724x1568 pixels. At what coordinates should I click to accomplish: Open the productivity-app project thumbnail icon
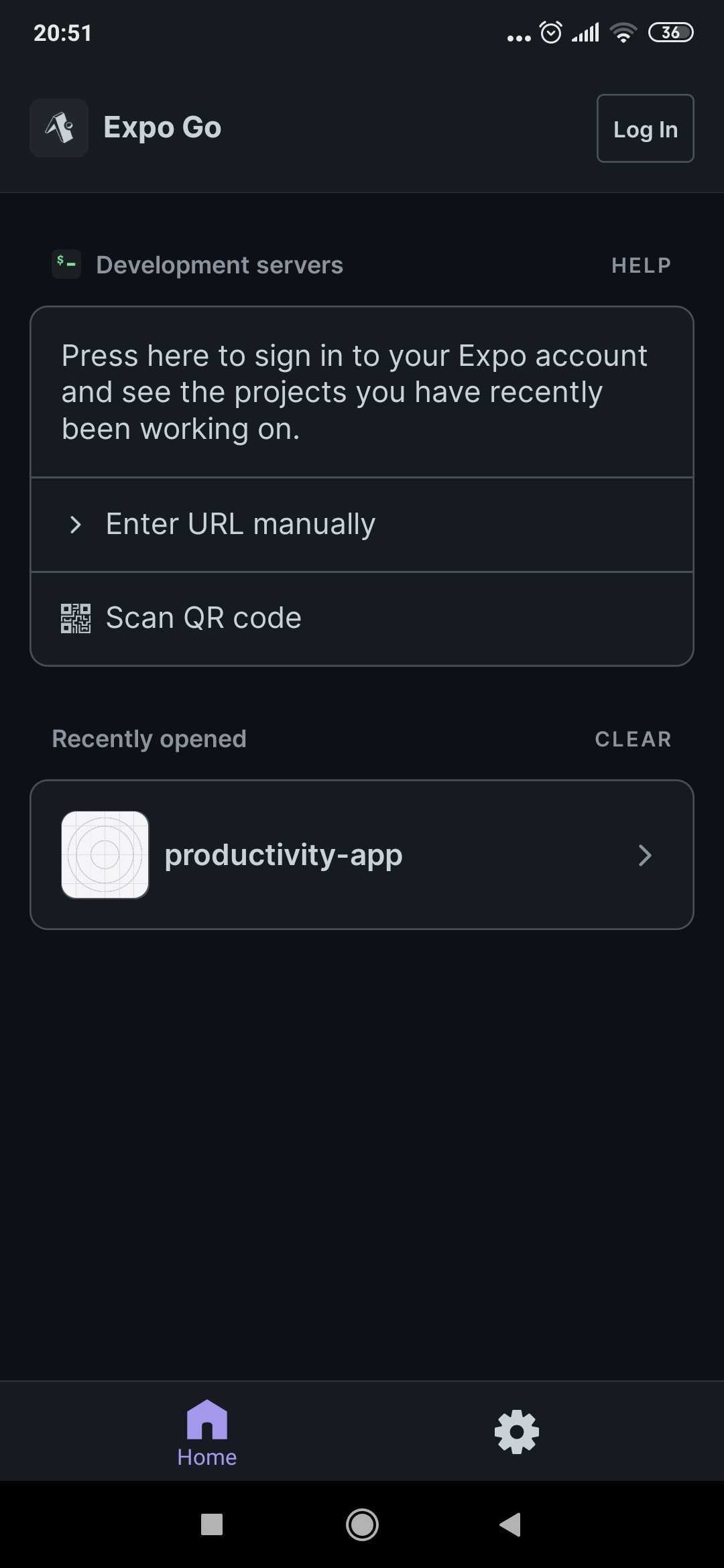click(105, 855)
